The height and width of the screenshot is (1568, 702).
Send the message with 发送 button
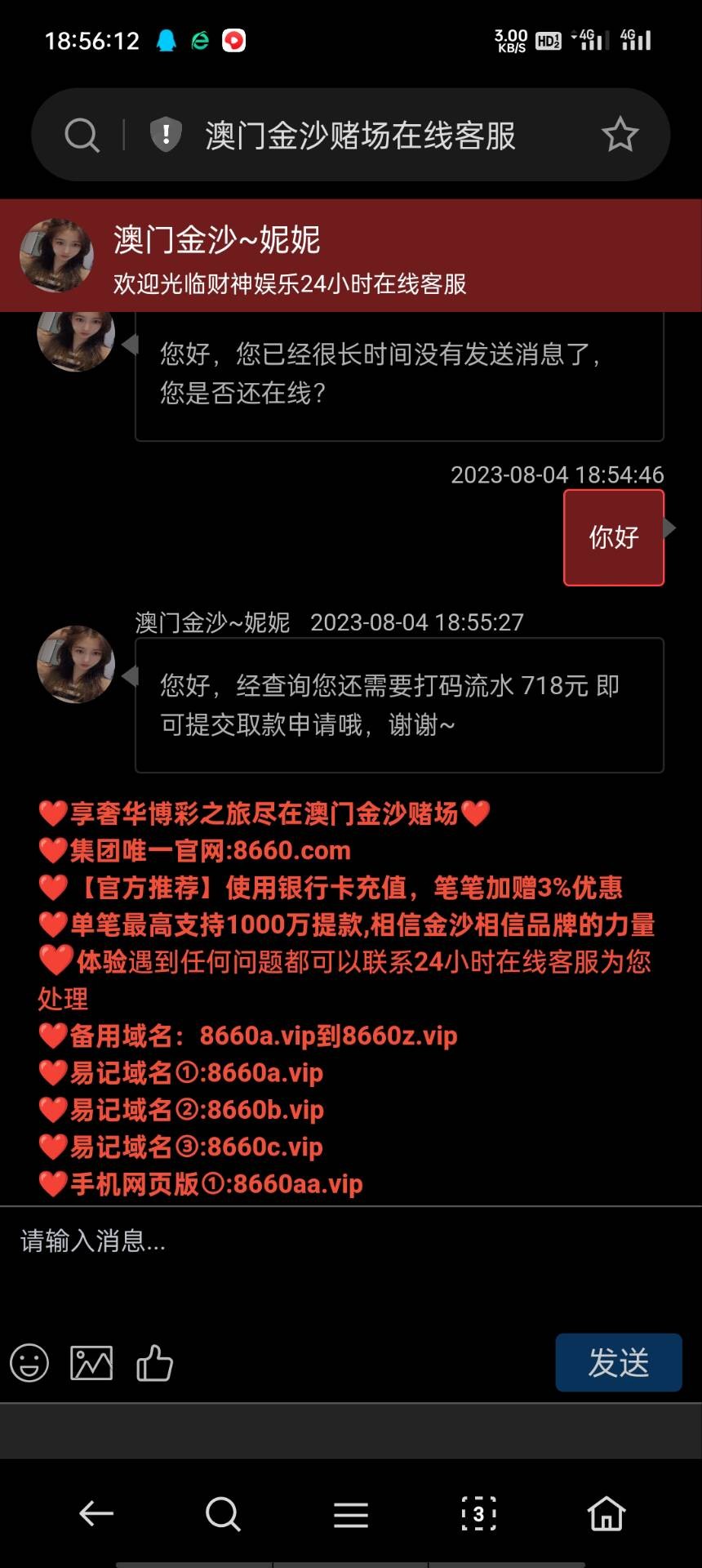click(618, 1362)
